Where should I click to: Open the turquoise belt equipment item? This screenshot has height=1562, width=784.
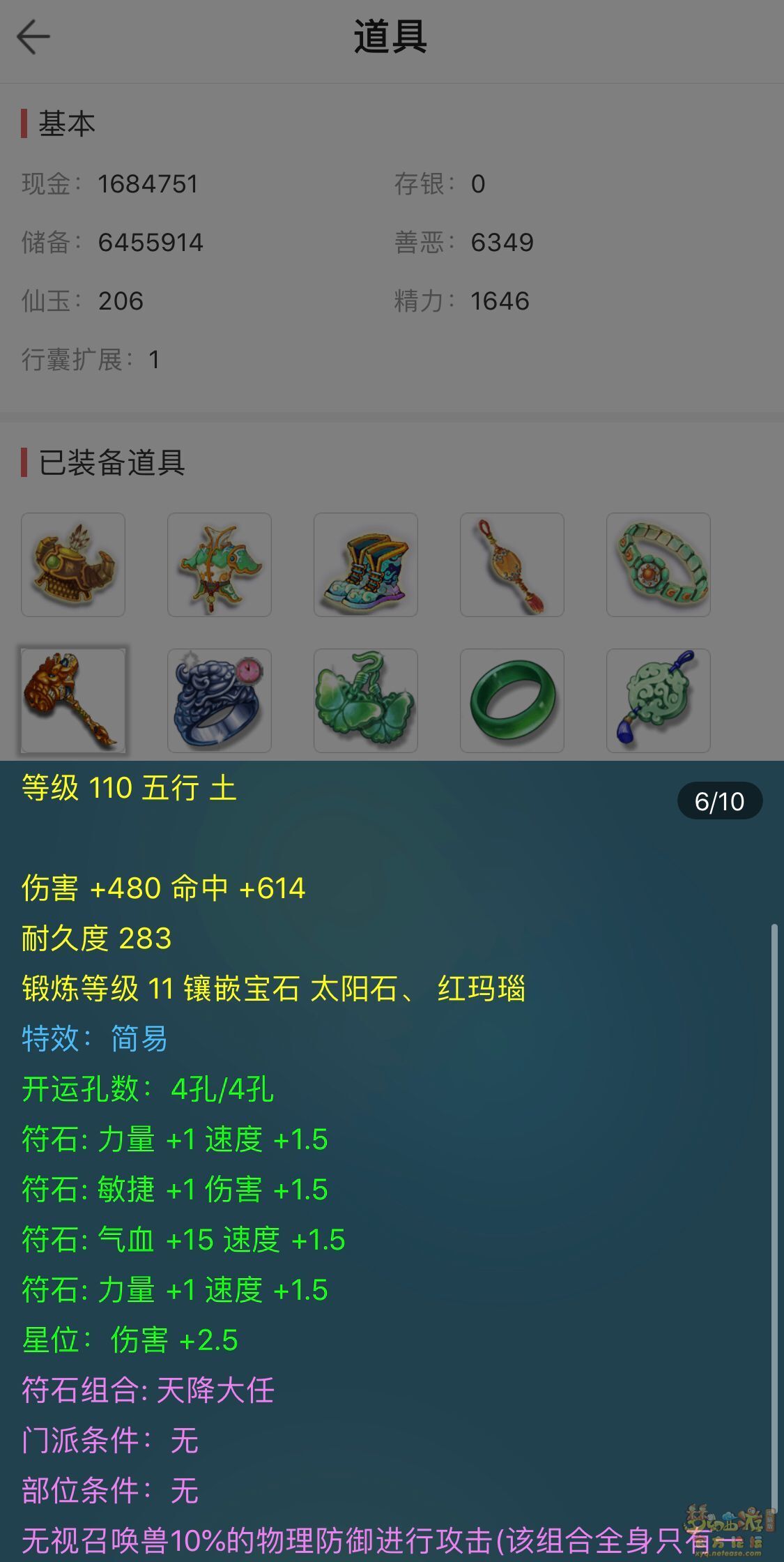659,565
